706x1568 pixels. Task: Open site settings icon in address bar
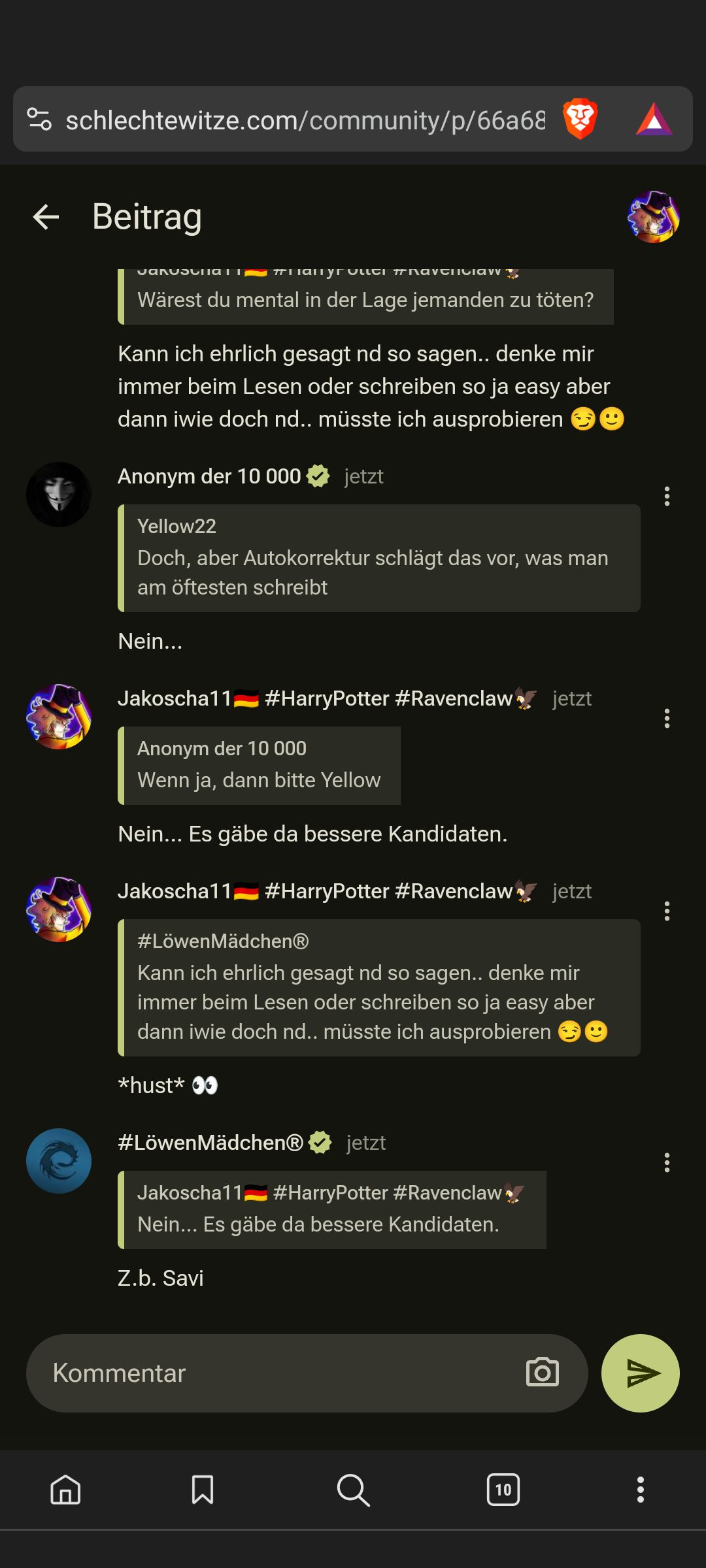39,120
